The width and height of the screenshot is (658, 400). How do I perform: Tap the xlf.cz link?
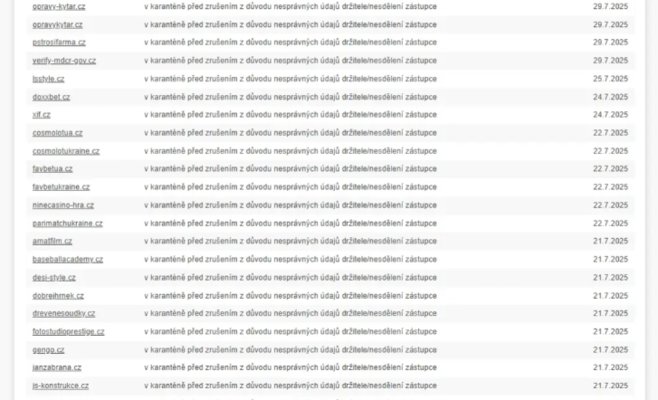tap(41, 114)
